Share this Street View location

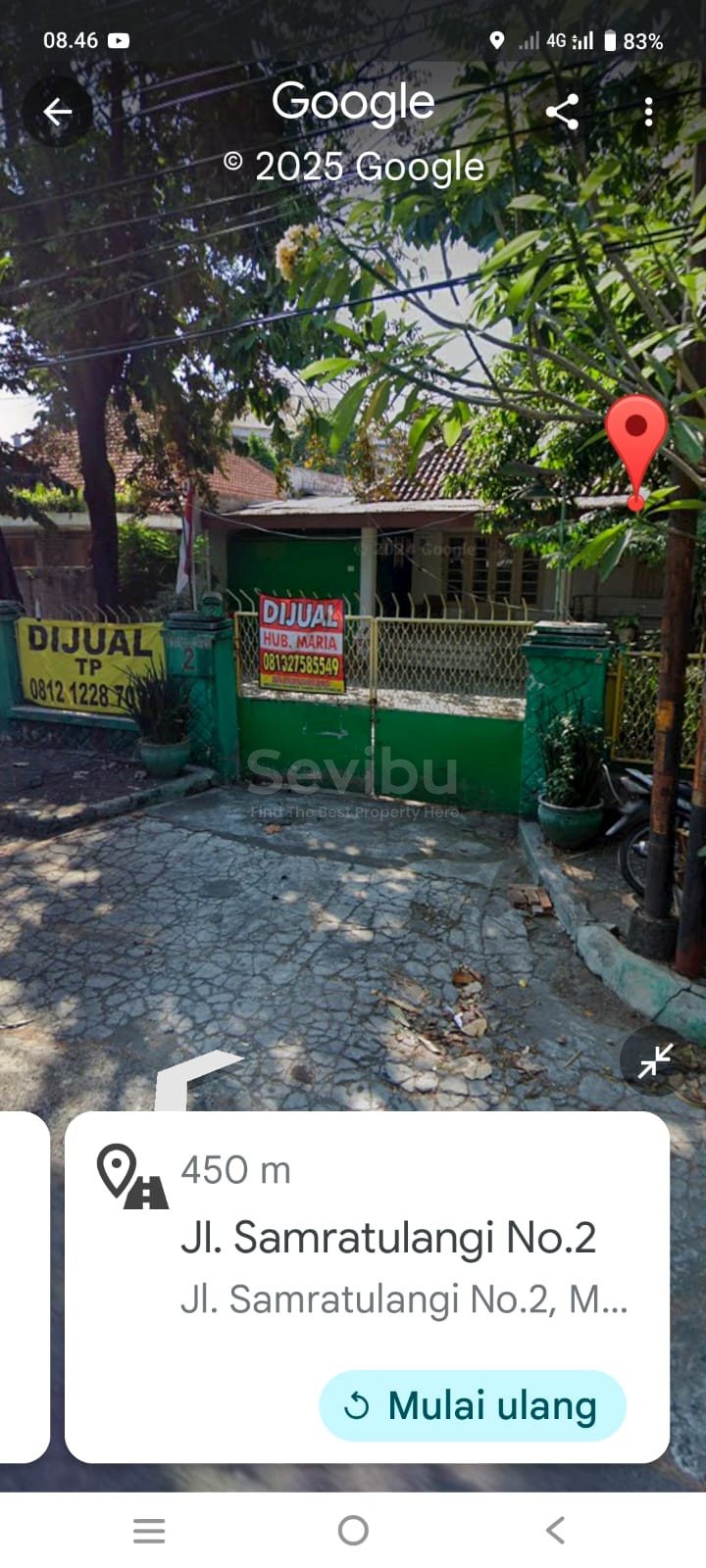562,112
